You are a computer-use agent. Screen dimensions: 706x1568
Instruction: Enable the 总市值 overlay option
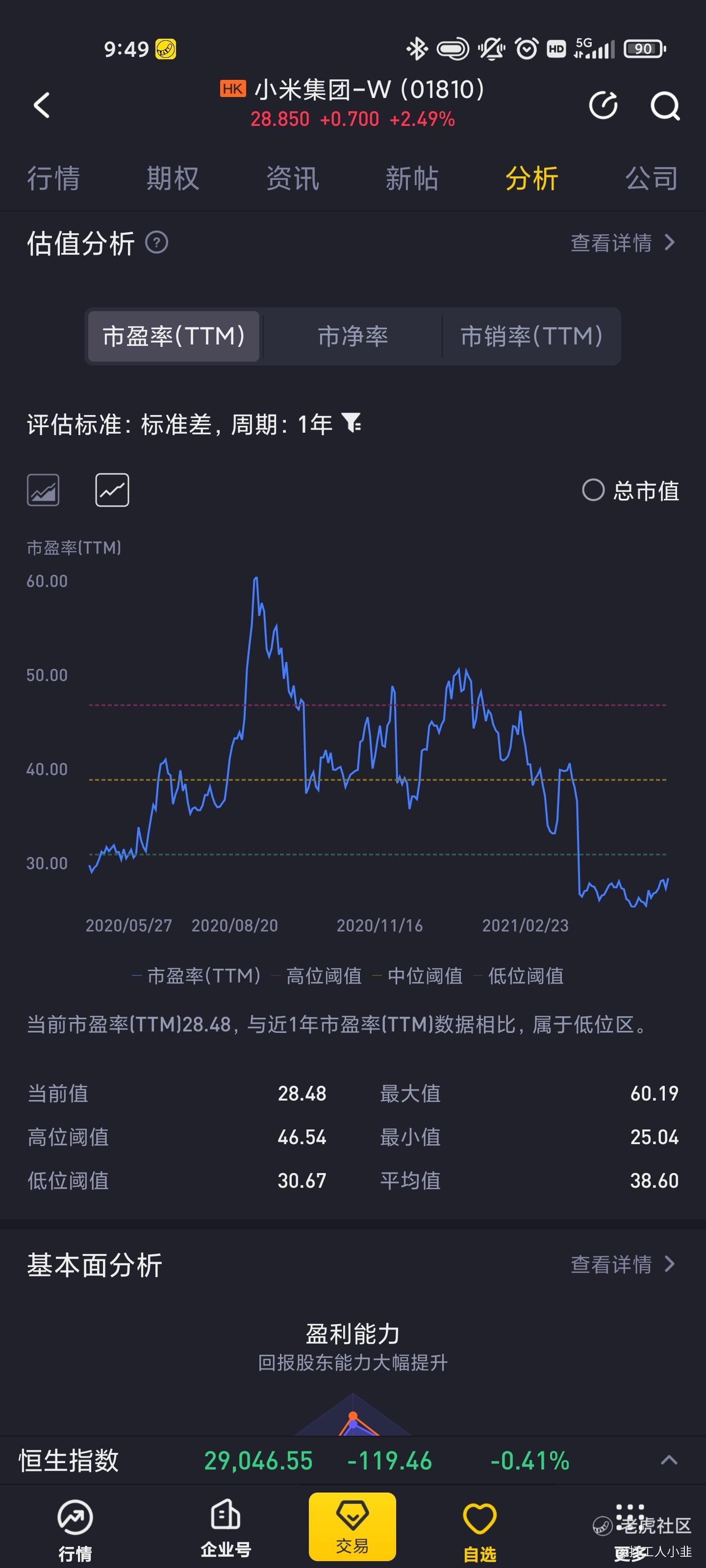pos(630,490)
